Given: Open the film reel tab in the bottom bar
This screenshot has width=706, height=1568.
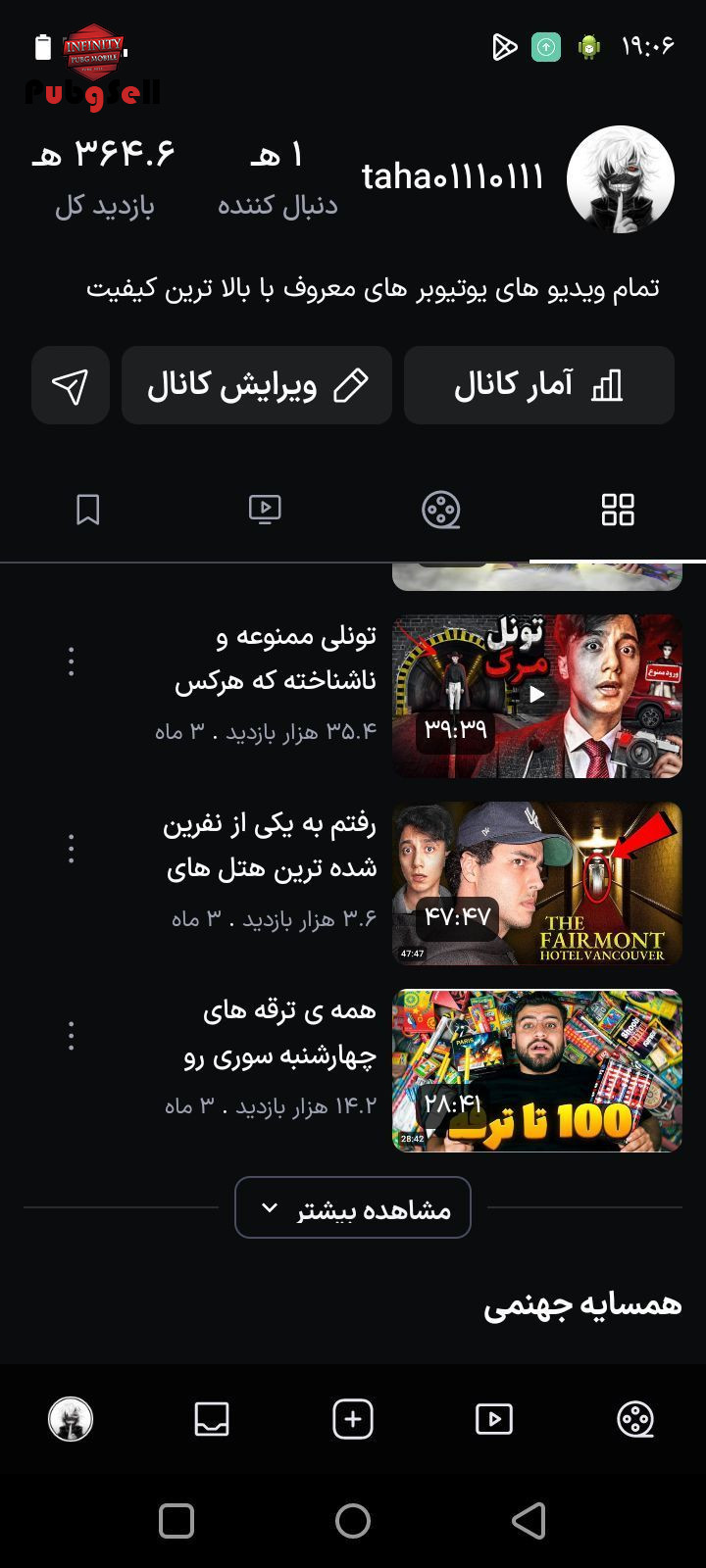Looking at the screenshot, I should pos(635,1419).
